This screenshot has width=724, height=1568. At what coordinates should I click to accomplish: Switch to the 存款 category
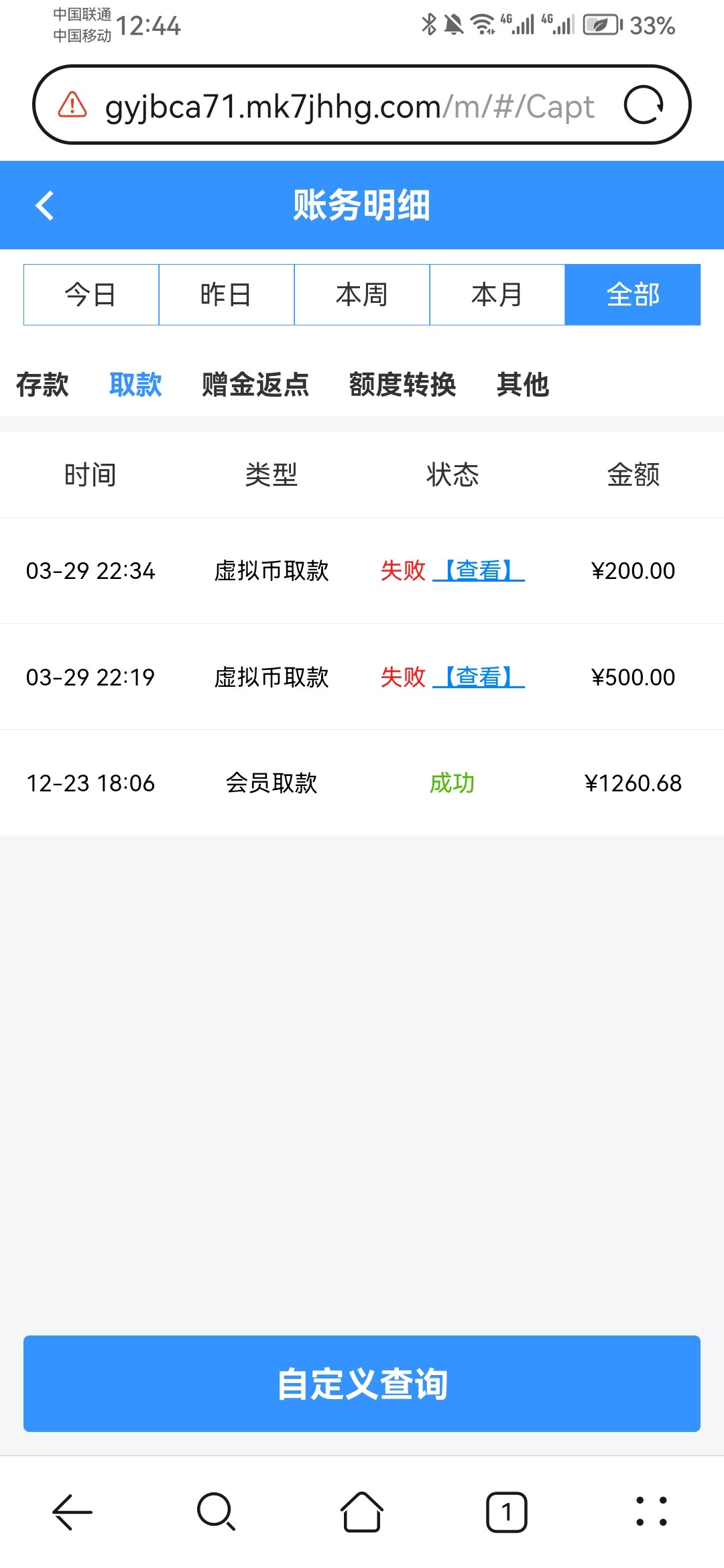tap(42, 385)
